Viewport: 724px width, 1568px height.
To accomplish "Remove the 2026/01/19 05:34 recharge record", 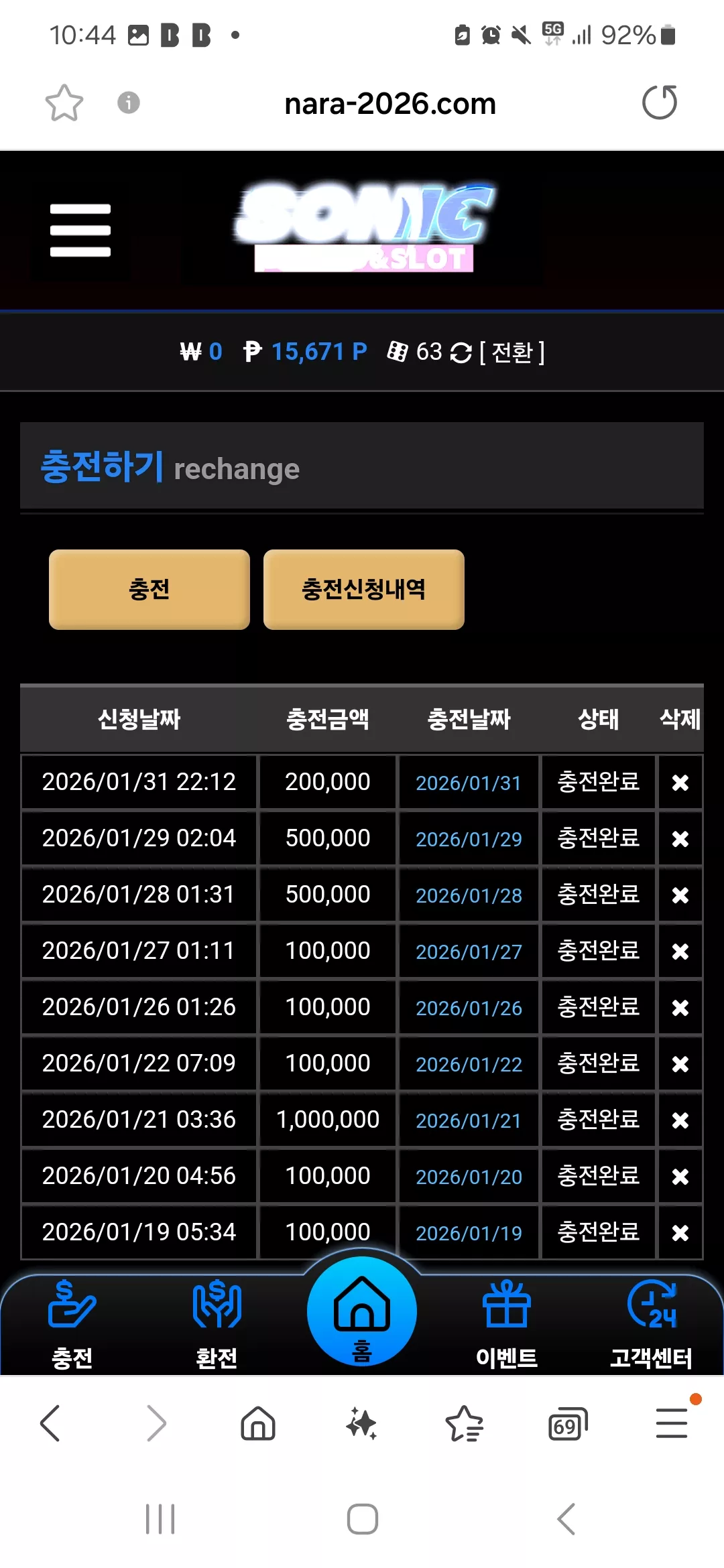I will (x=680, y=1232).
